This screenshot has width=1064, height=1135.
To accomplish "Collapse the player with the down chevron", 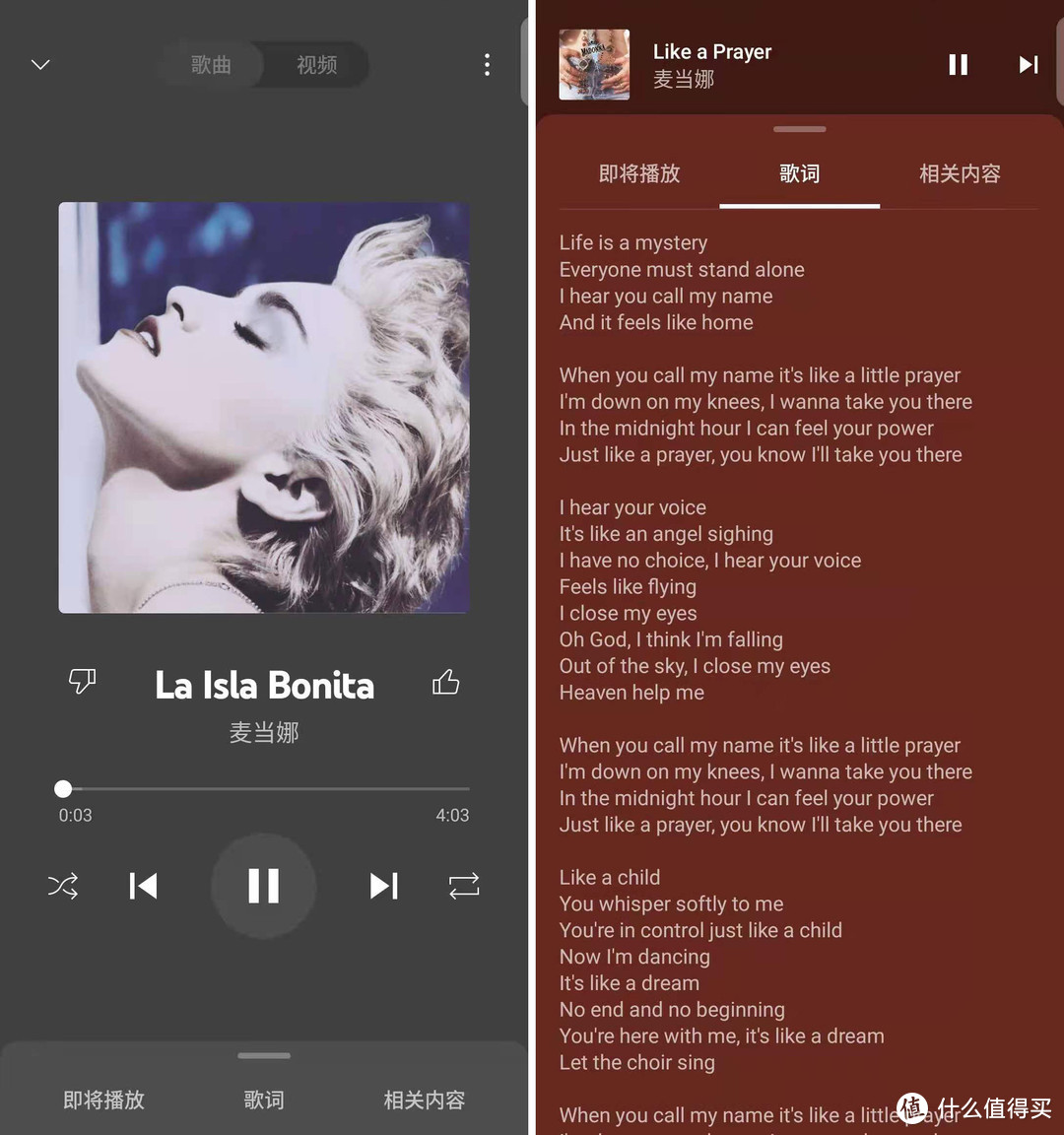I will click(x=40, y=65).
